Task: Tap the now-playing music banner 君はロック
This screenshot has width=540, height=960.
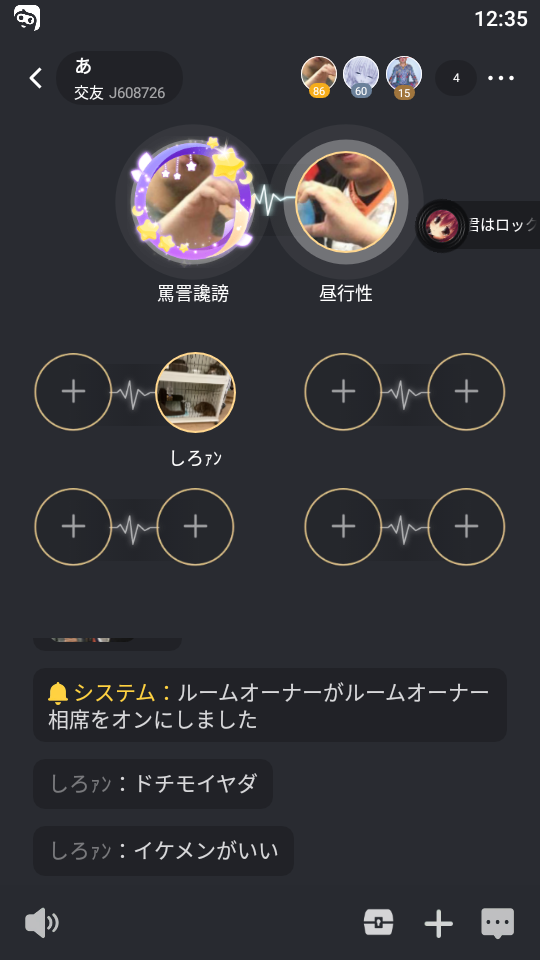Action: [x=478, y=225]
